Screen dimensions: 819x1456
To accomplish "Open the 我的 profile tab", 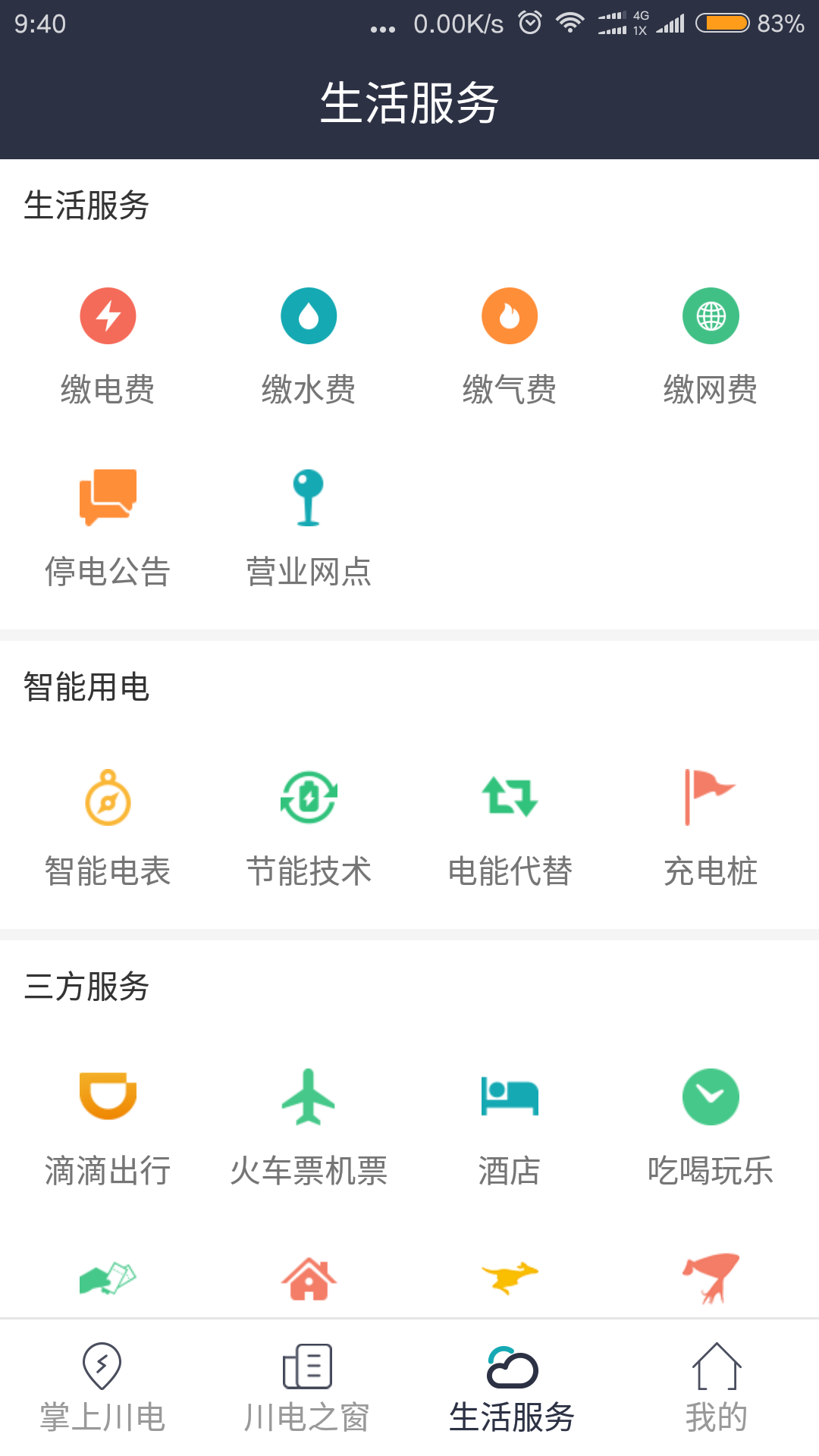I will click(717, 1388).
